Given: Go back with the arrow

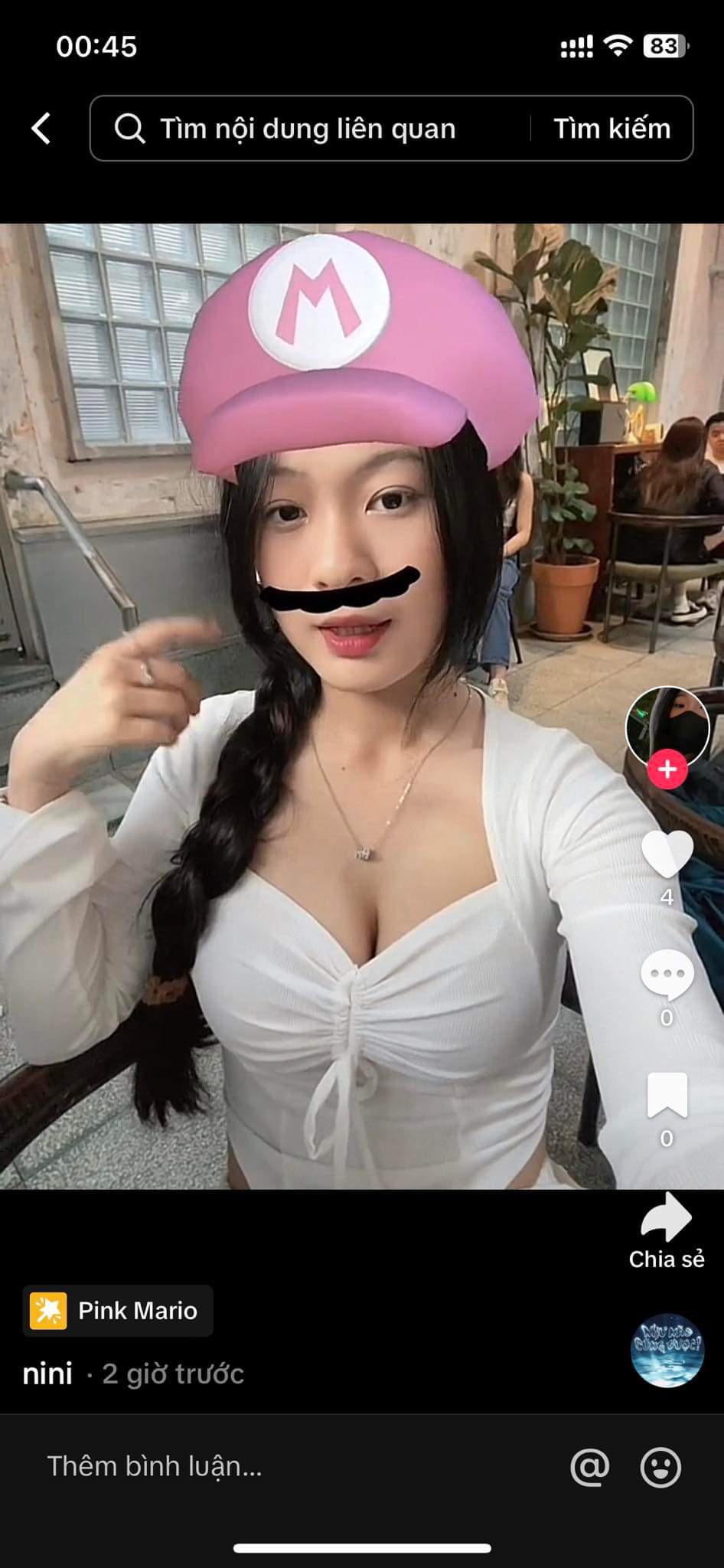Looking at the screenshot, I should tap(41, 129).
